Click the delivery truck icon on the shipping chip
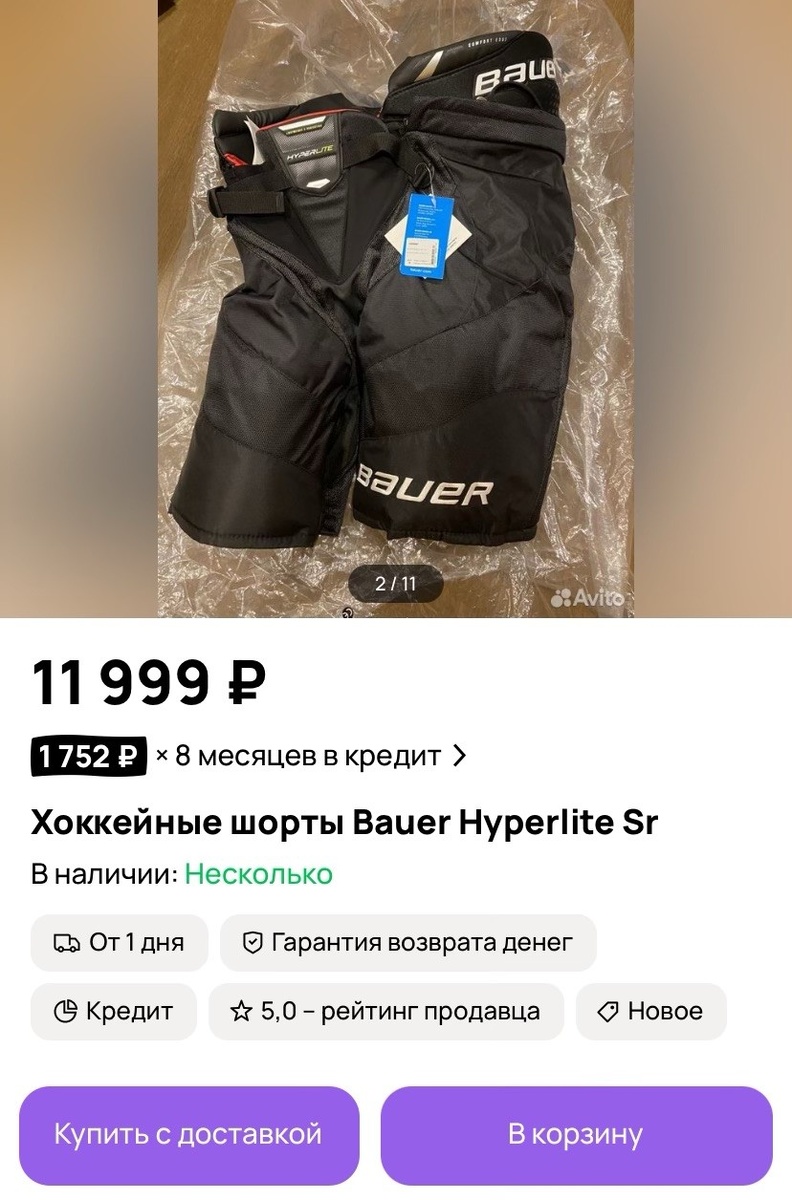This screenshot has height=1200, width=792. (65, 941)
